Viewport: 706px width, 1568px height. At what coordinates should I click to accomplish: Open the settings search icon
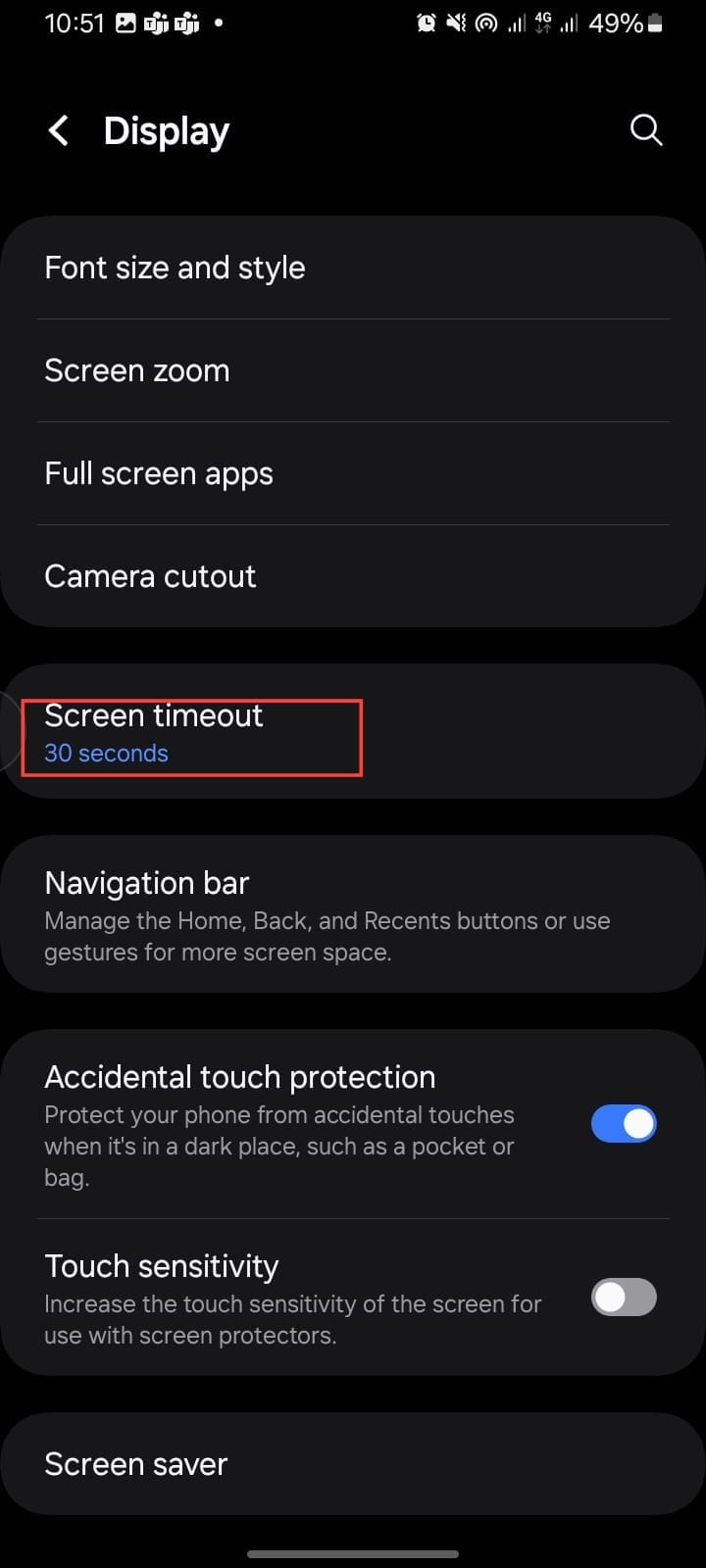tap(645, 130)
